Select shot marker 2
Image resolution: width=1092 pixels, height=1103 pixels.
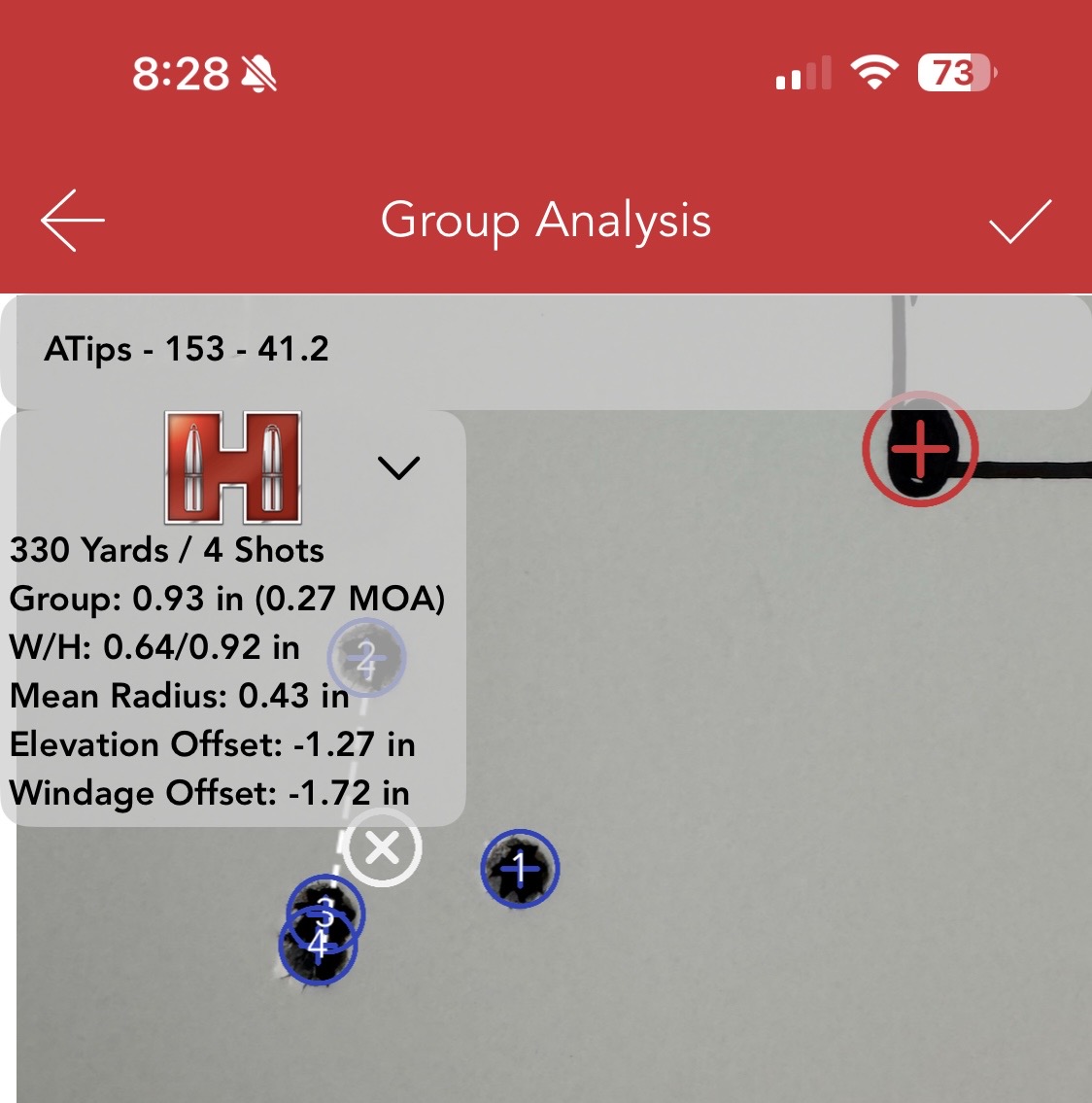pos(366,658)
